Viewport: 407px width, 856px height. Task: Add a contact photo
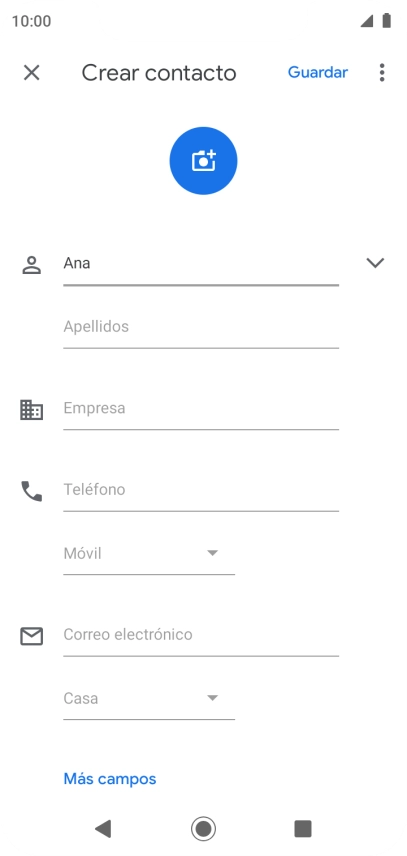[x=204, y=160]
